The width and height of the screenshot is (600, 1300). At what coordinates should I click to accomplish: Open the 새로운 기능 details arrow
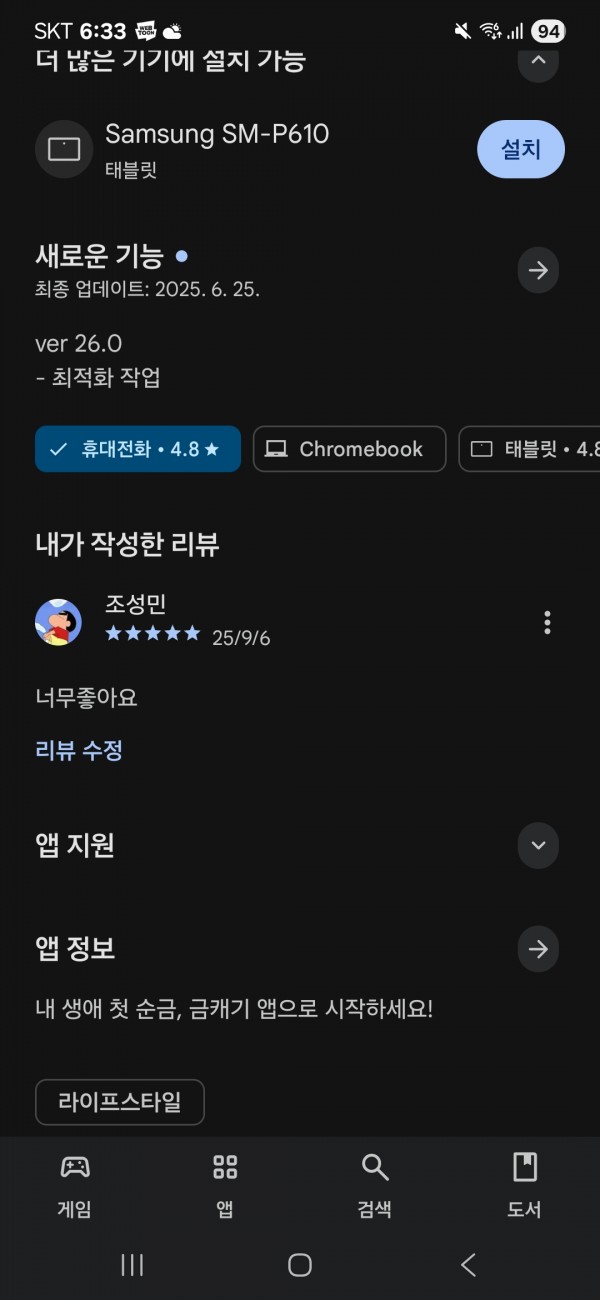tap(538, 270)
